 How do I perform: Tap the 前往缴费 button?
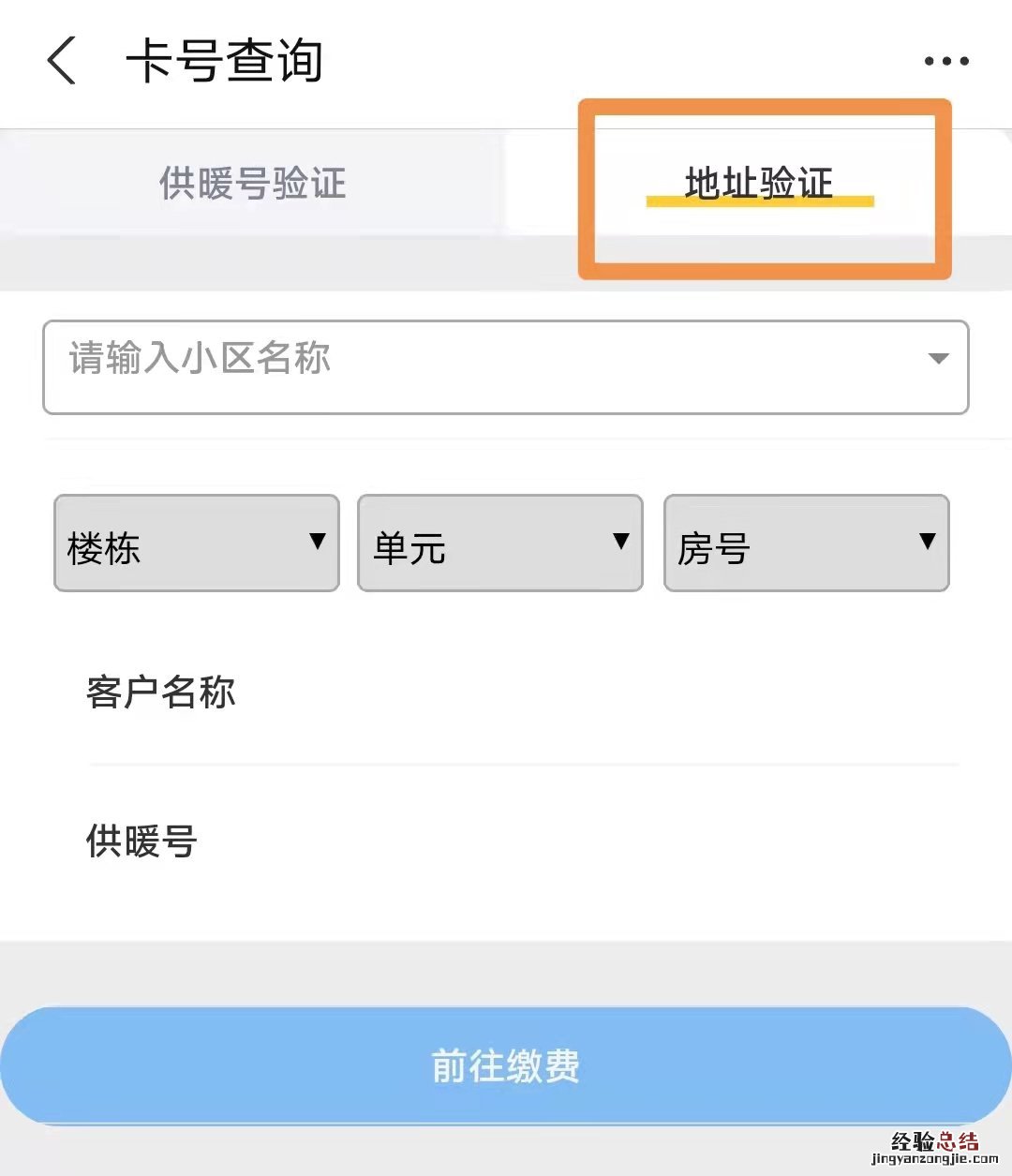pyautogui.click(x=506, y=1066)
